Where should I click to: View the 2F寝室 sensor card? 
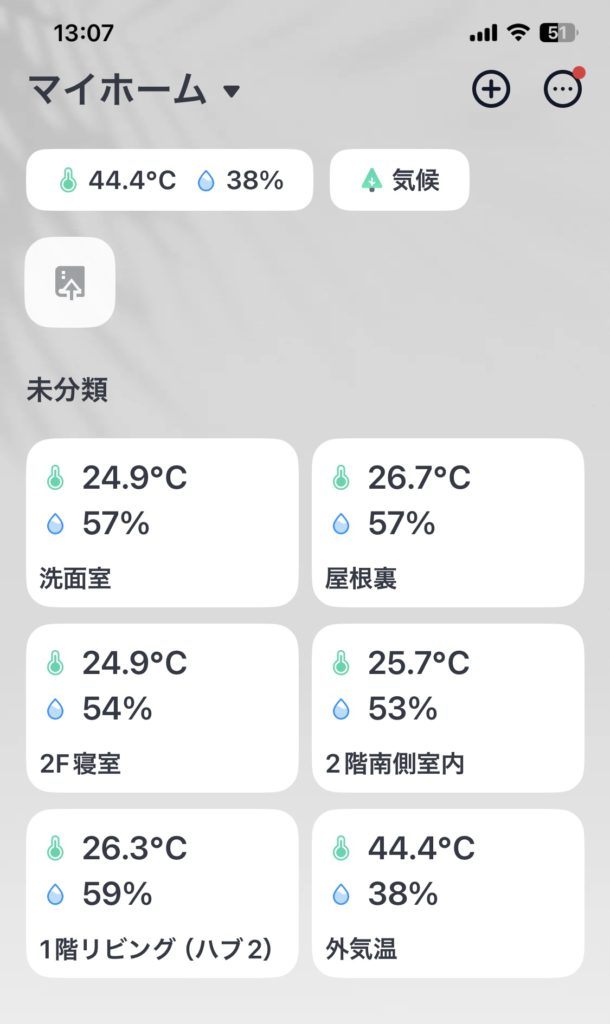pyautogui.click(x=162, y=708)
